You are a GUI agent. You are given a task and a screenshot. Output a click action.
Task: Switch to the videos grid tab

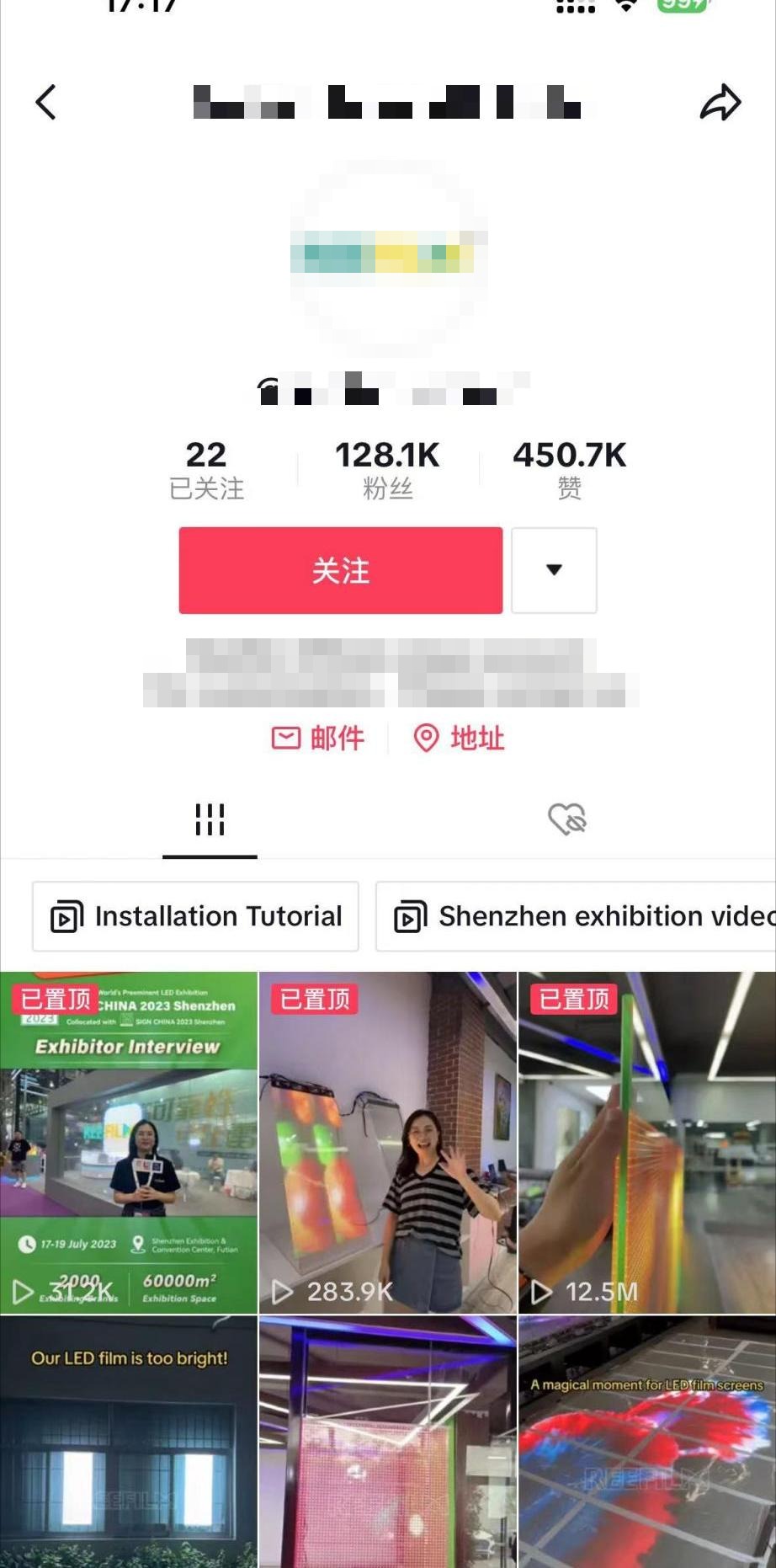click(210, 819)
